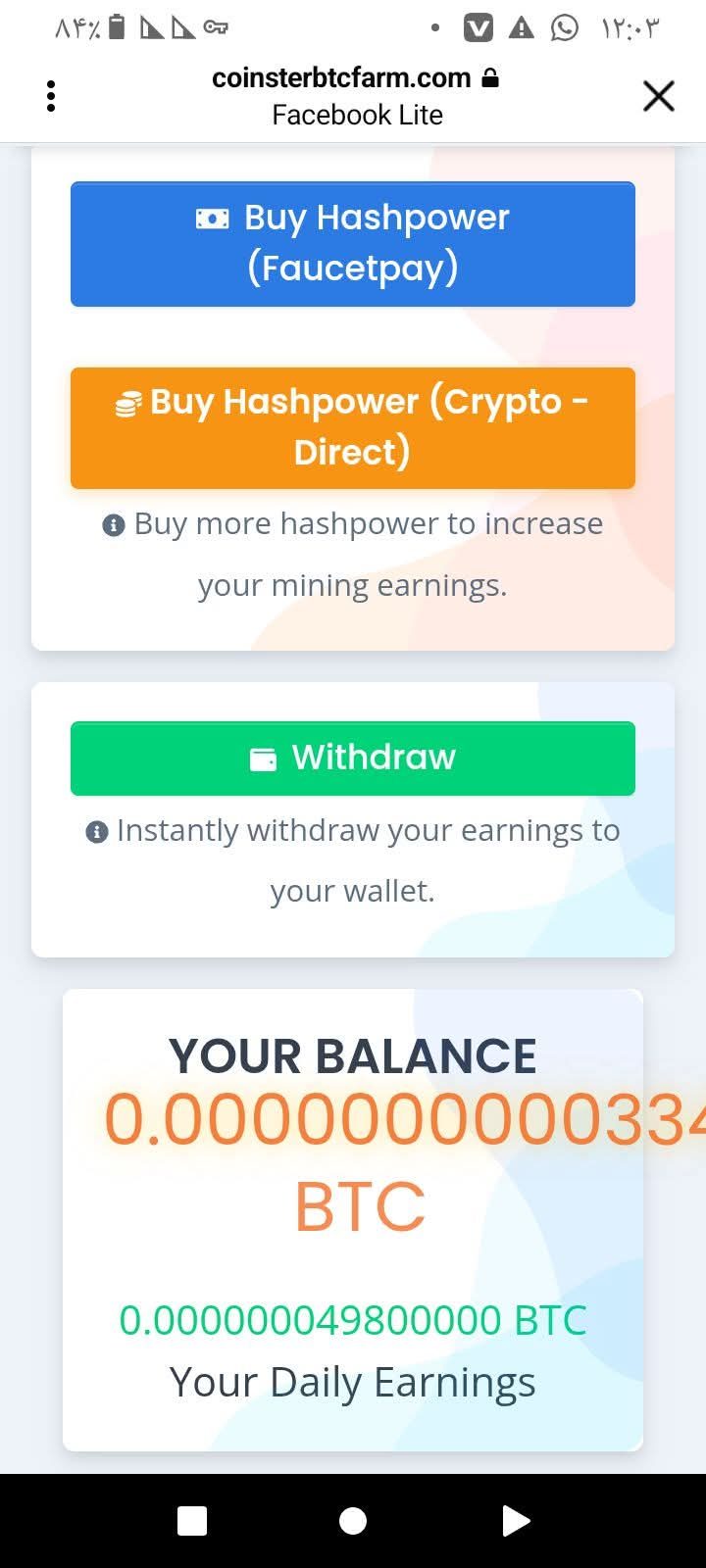Tap the lock icon next to site address
The width and height of the screenshot is (706, 1568).
(x=491, y=77)
